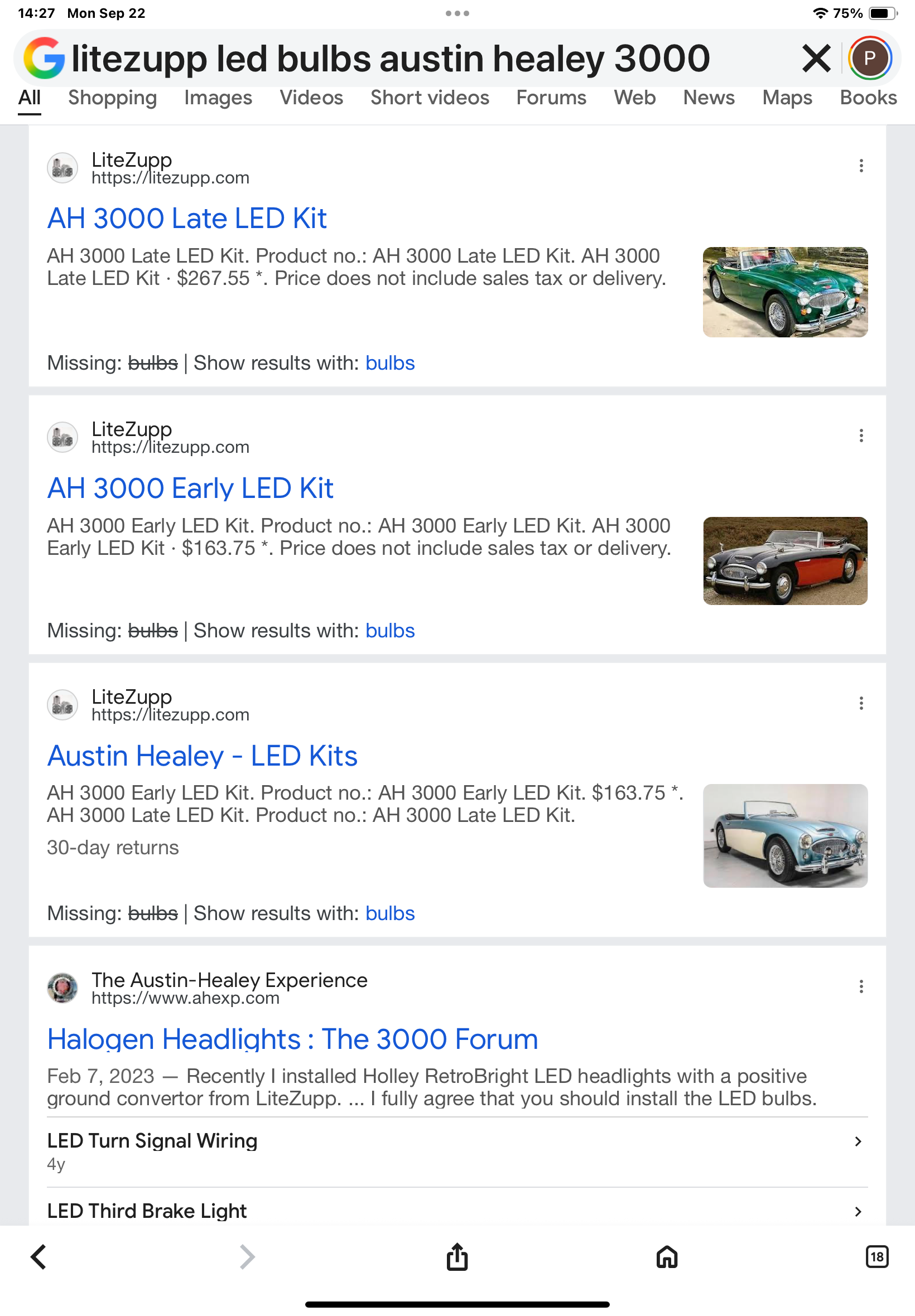This screenshot has height=1316, width=915.
Task: Switch to the Shopping tab
Action: click(112, 98)
